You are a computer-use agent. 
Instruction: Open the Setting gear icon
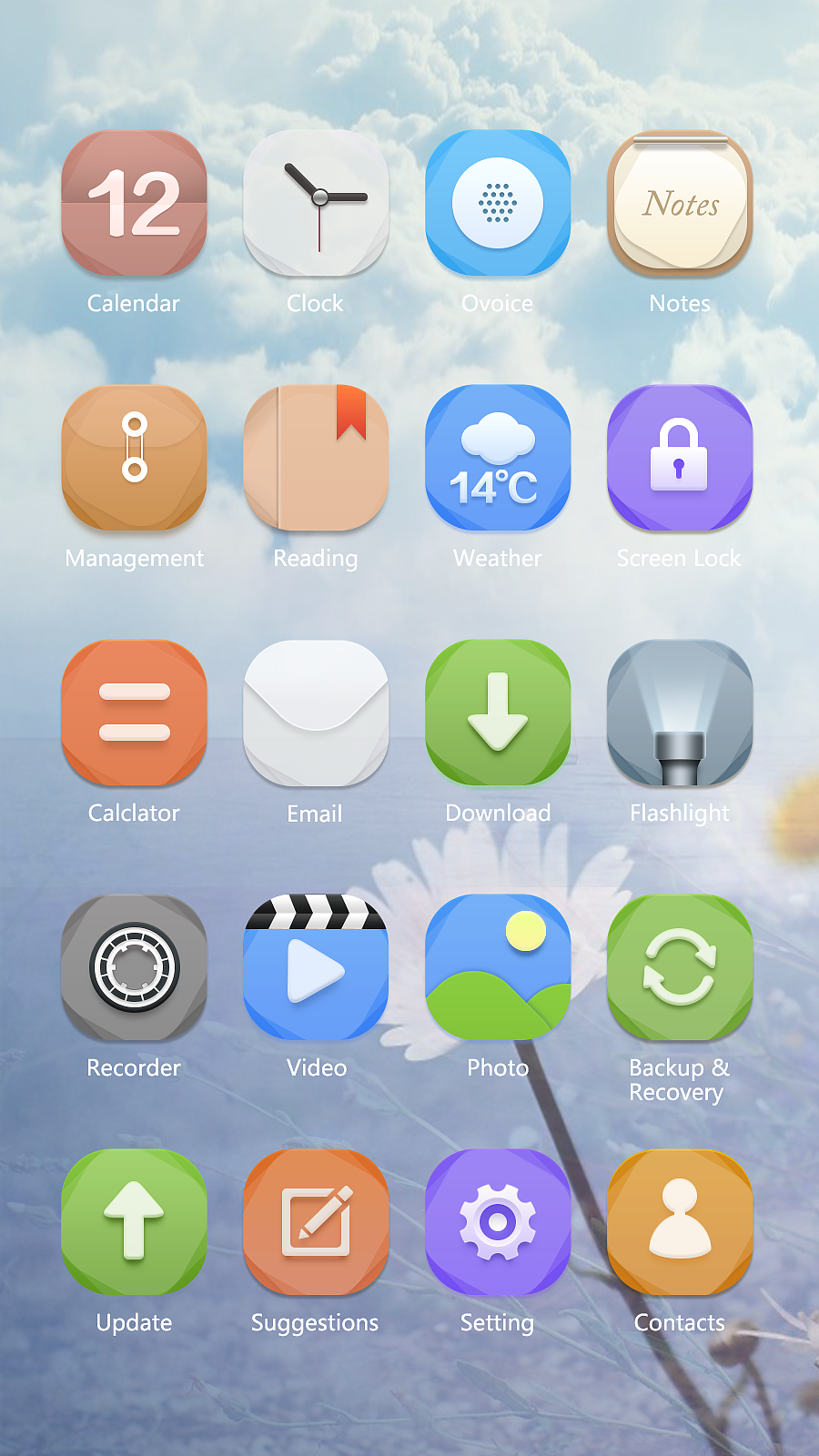pyautogui.click(x=498, y=1221)
